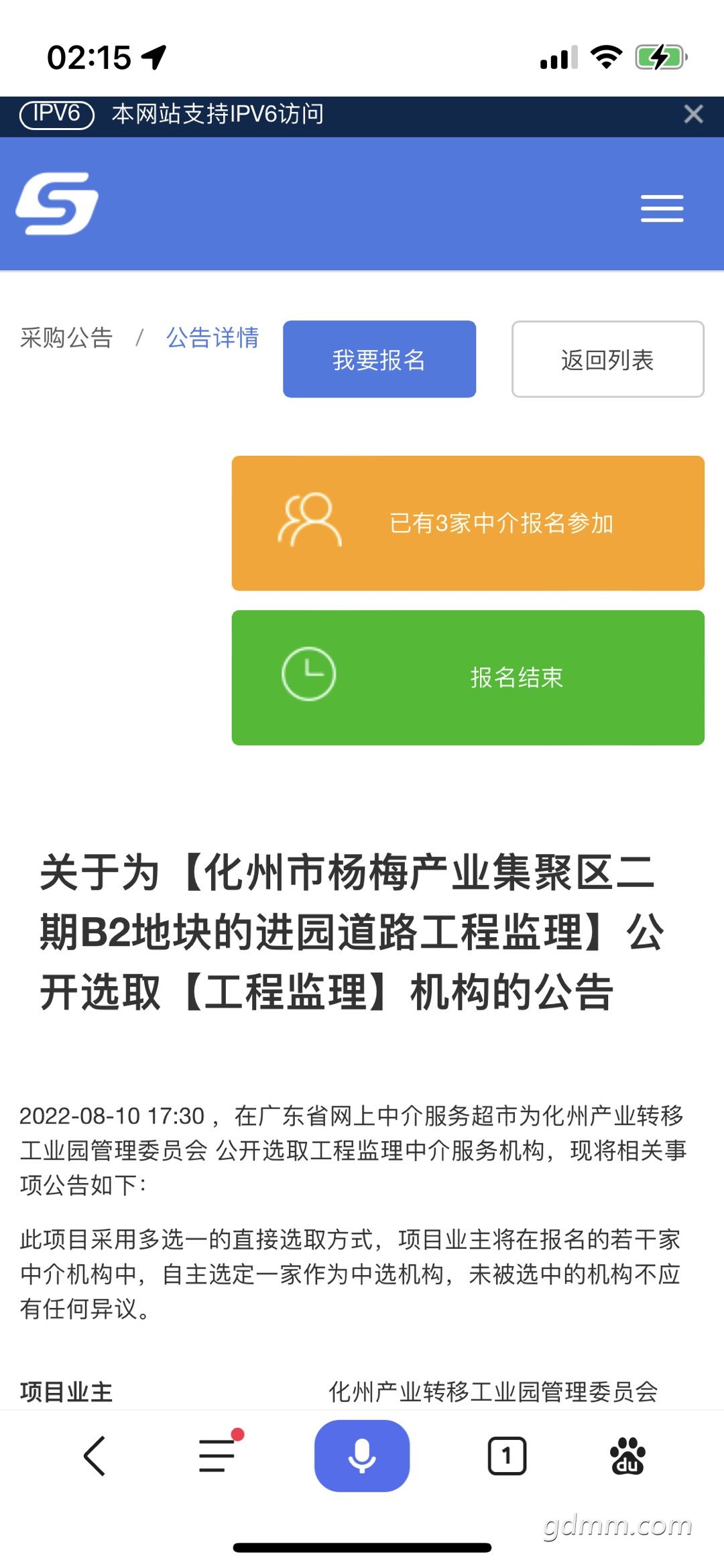Return to list via 返回列表

coord(607,359)
